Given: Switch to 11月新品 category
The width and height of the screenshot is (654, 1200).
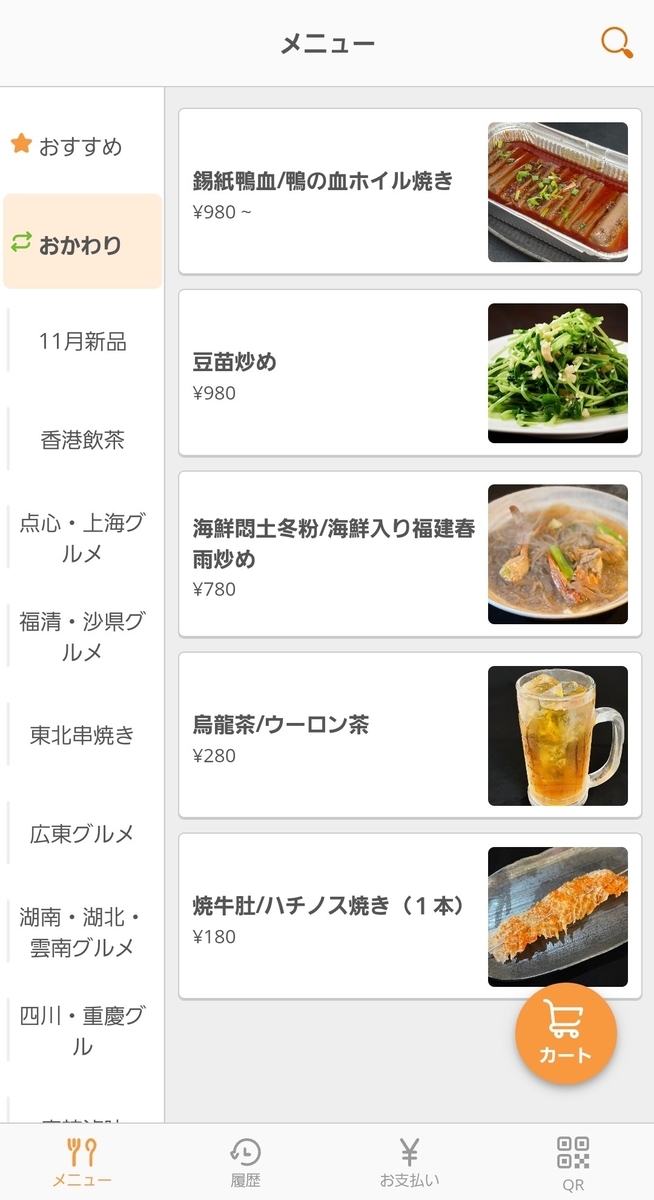Looking at the screenshot, I should pyautogui.click(x=82, y=342).
